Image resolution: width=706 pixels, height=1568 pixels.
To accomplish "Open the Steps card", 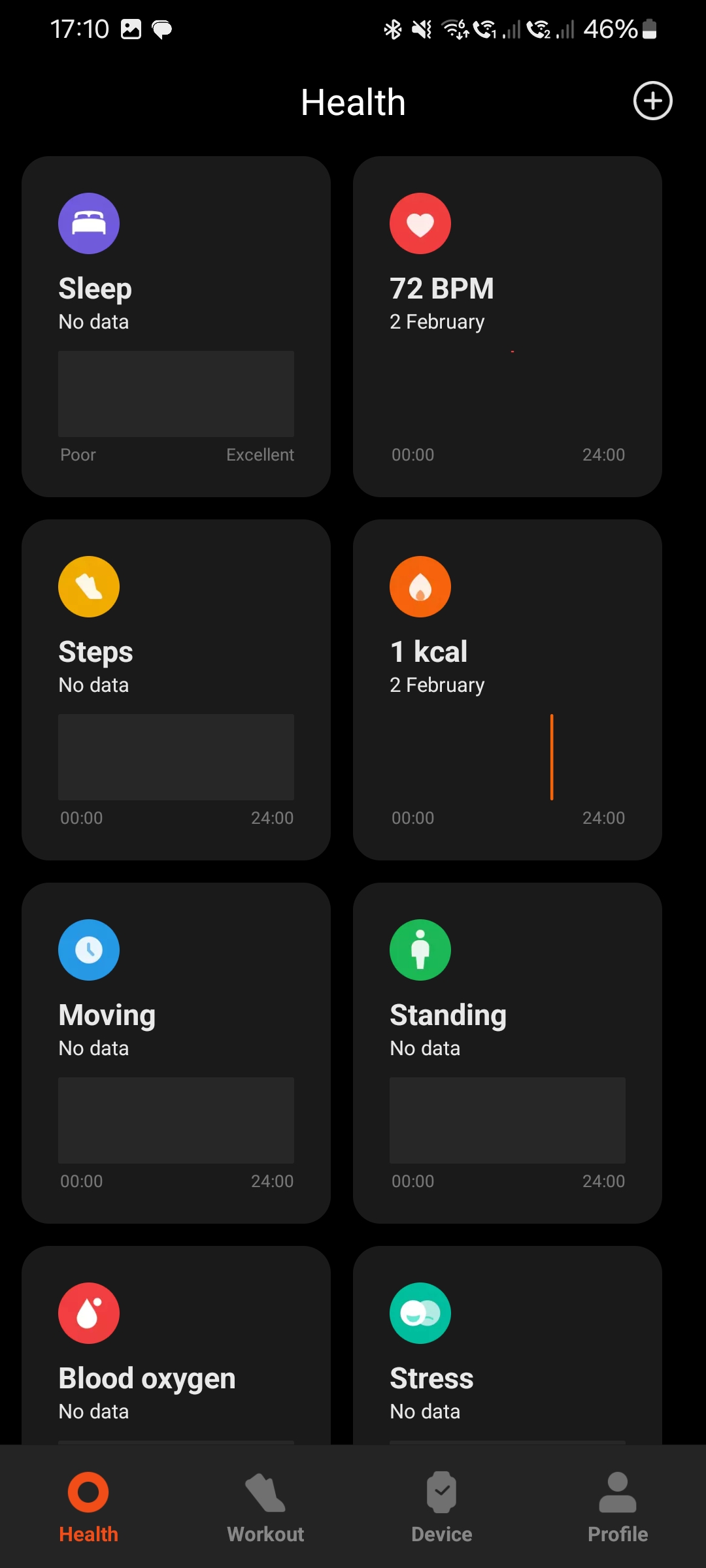I will (176, 690).
